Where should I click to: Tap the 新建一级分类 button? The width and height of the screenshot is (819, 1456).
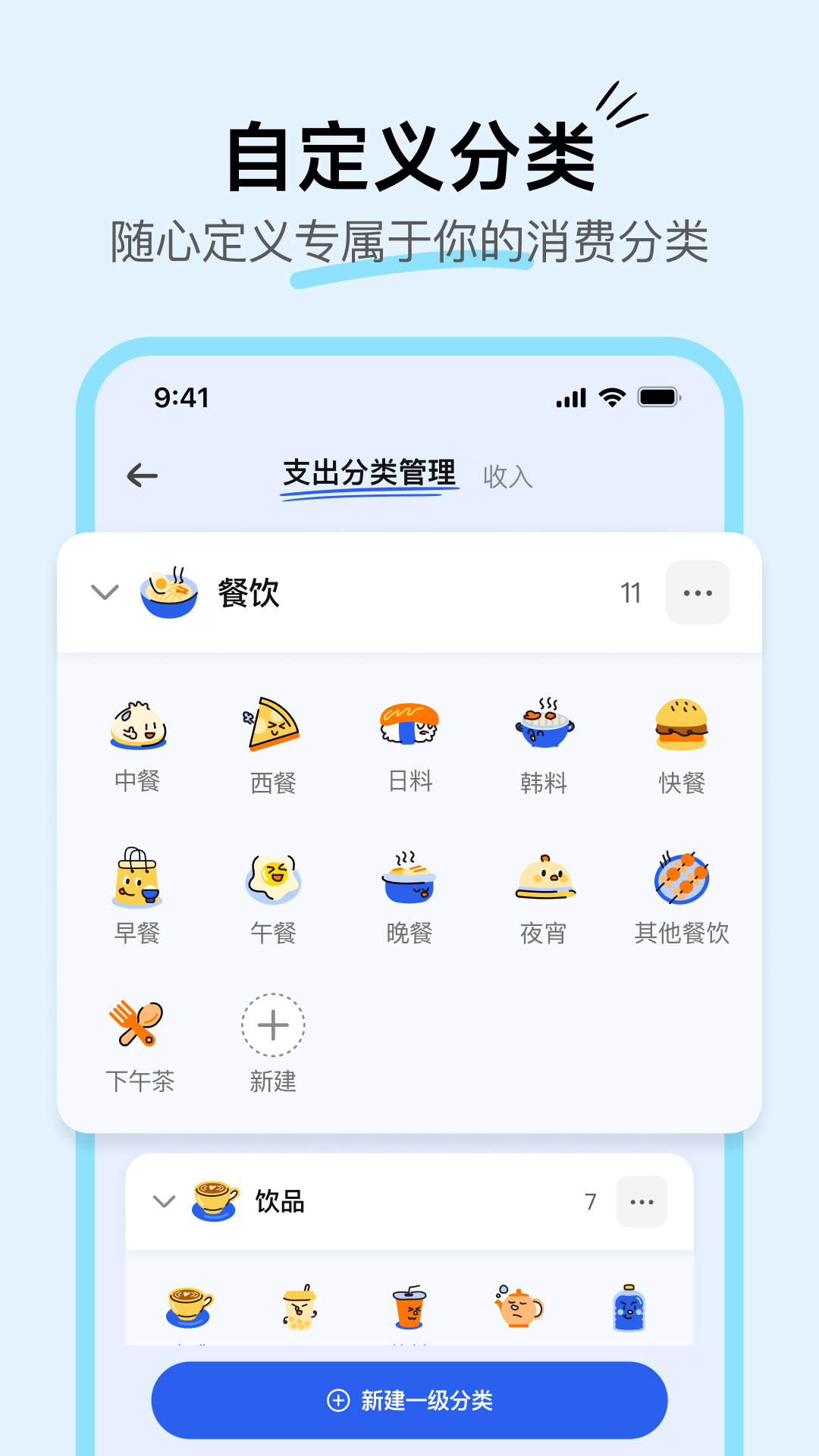coord(409,1401)
